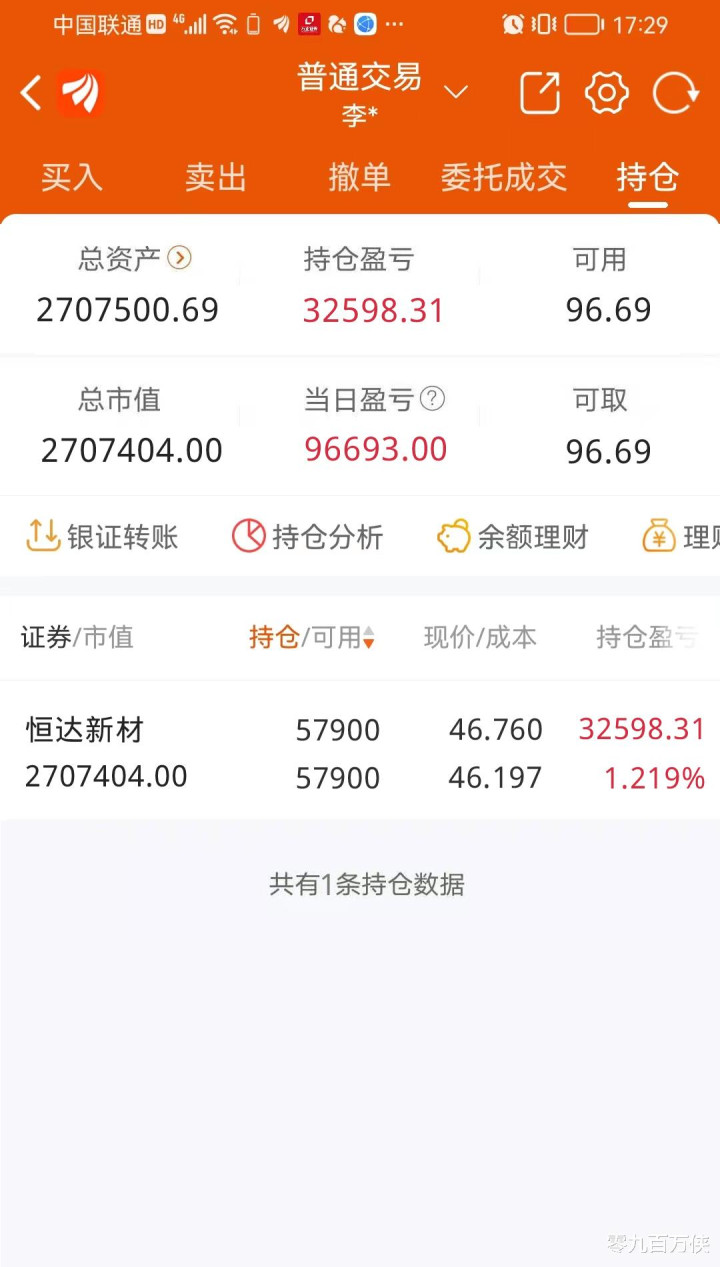
Task: Switch to the 买入 tab
Action: pos(72,178)
